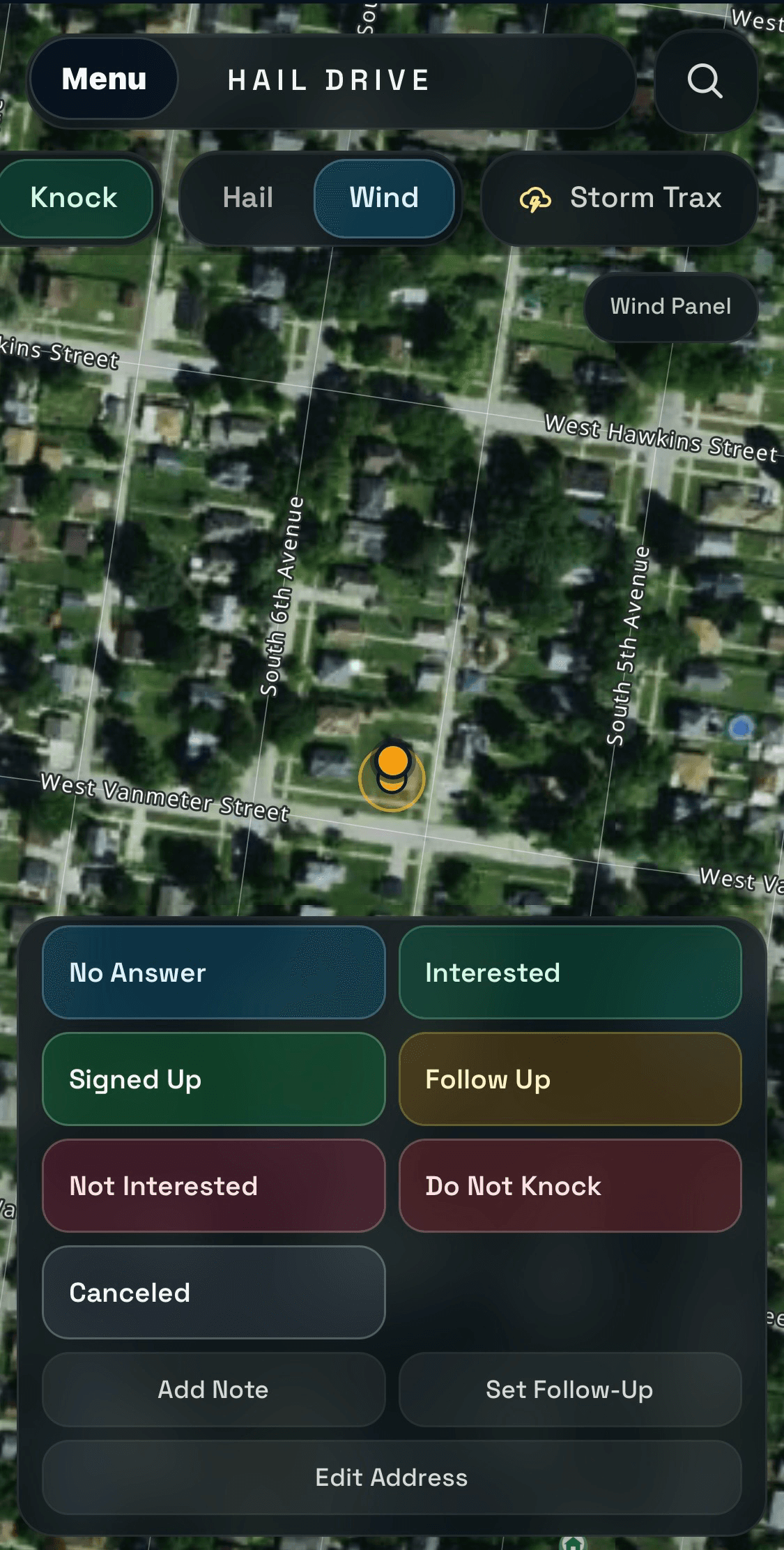Mark the house as No Answer

[x=213, y=972]
